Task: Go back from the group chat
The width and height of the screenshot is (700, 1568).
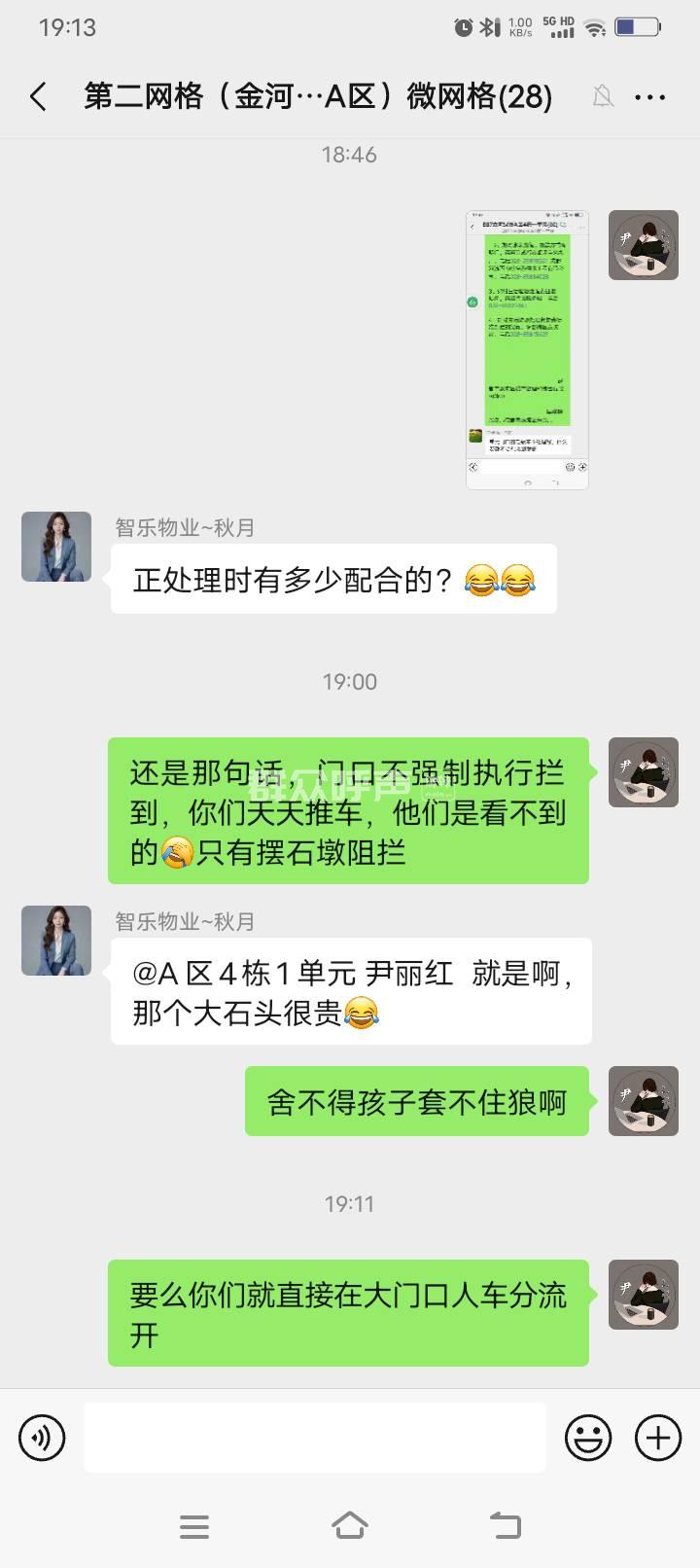Action: point(39,96)
